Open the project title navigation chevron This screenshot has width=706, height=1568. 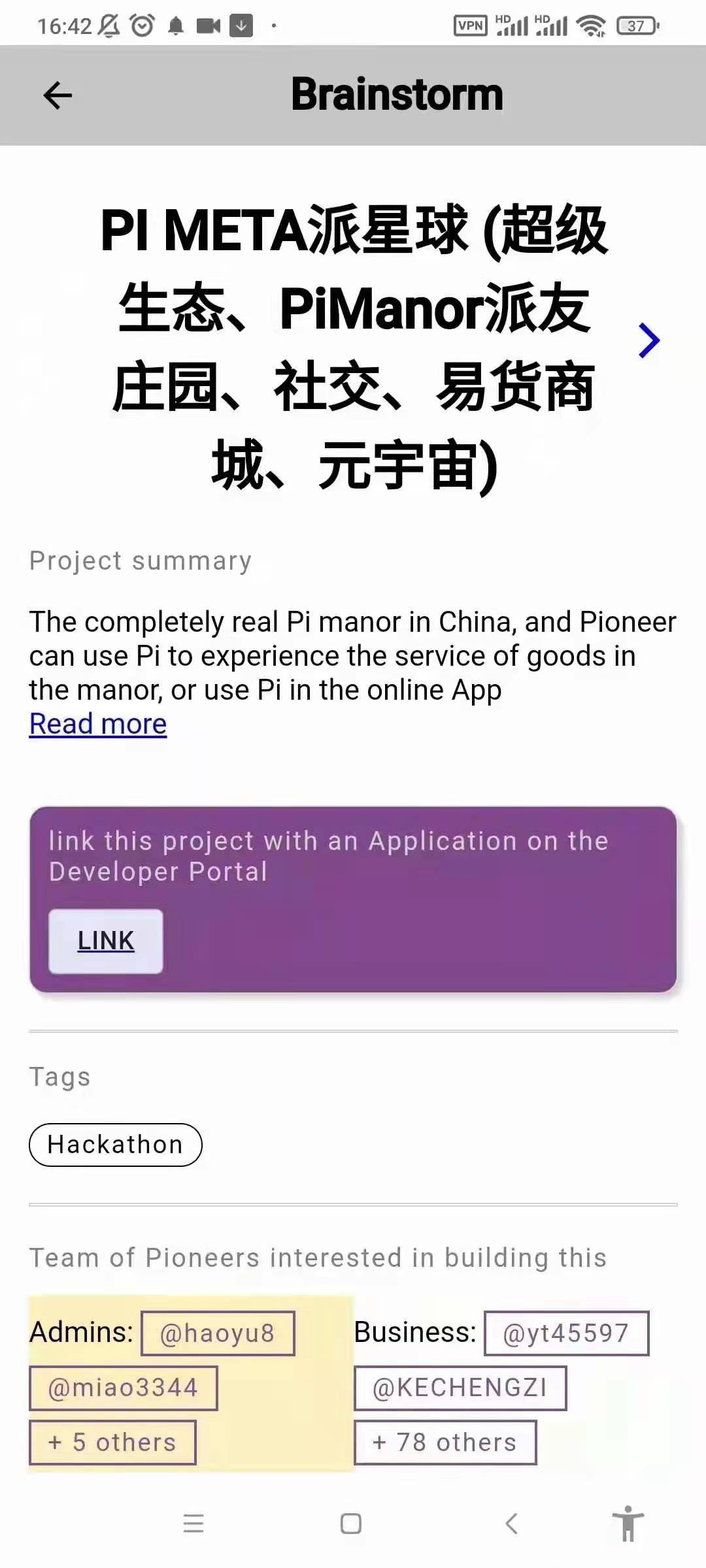pos(649,340)
